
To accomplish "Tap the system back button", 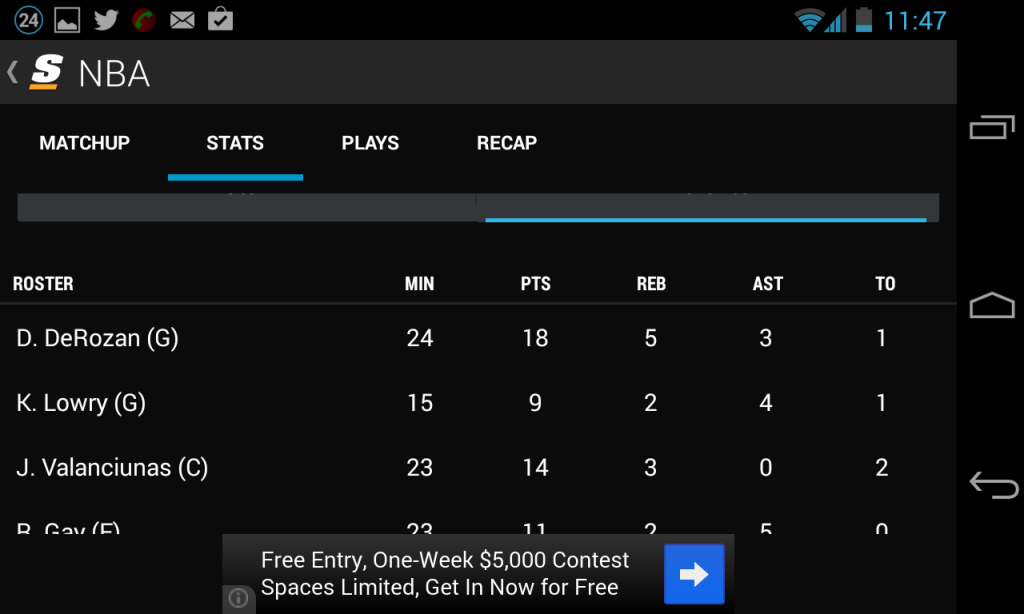I will pyautogui.click(x=992, y=485).
